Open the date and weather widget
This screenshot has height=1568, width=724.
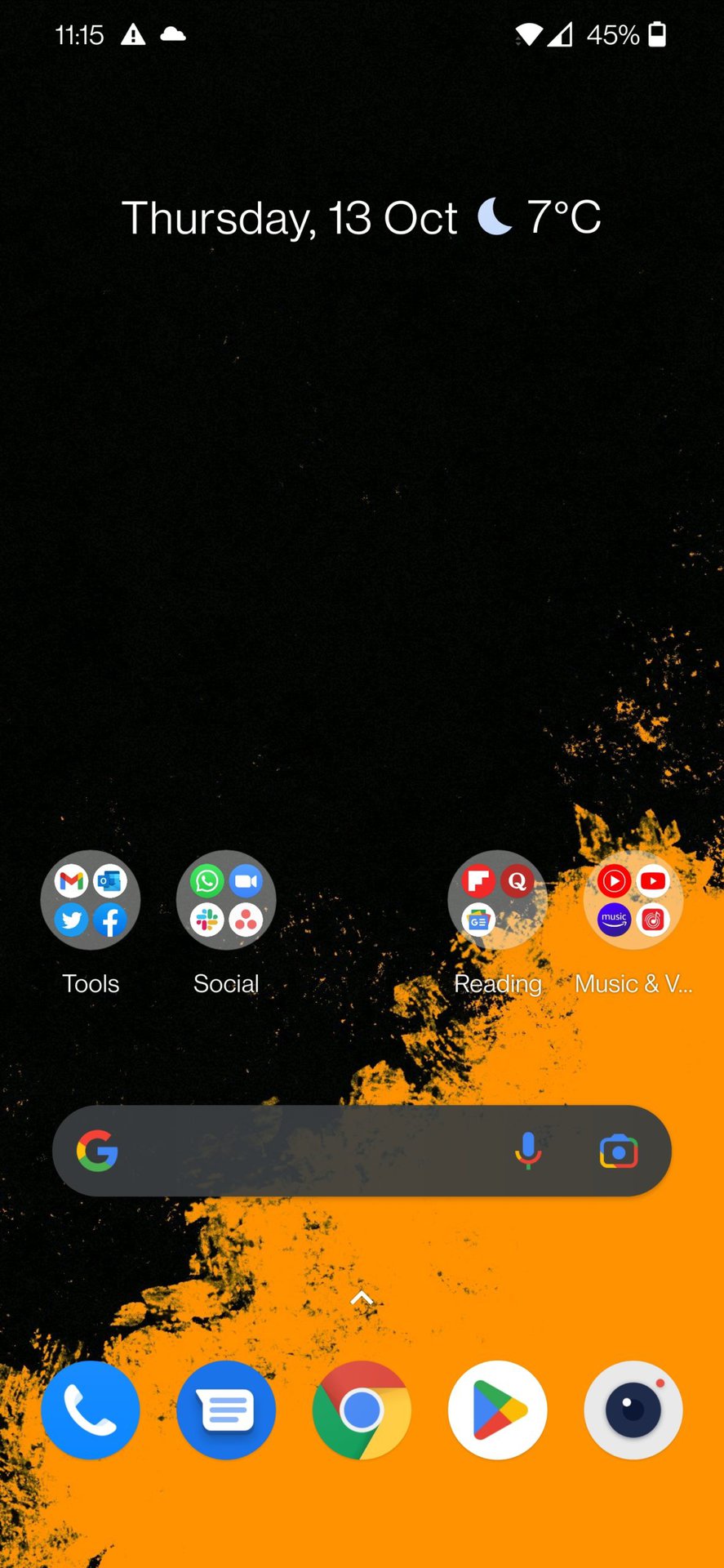click(x=362, y=218)
